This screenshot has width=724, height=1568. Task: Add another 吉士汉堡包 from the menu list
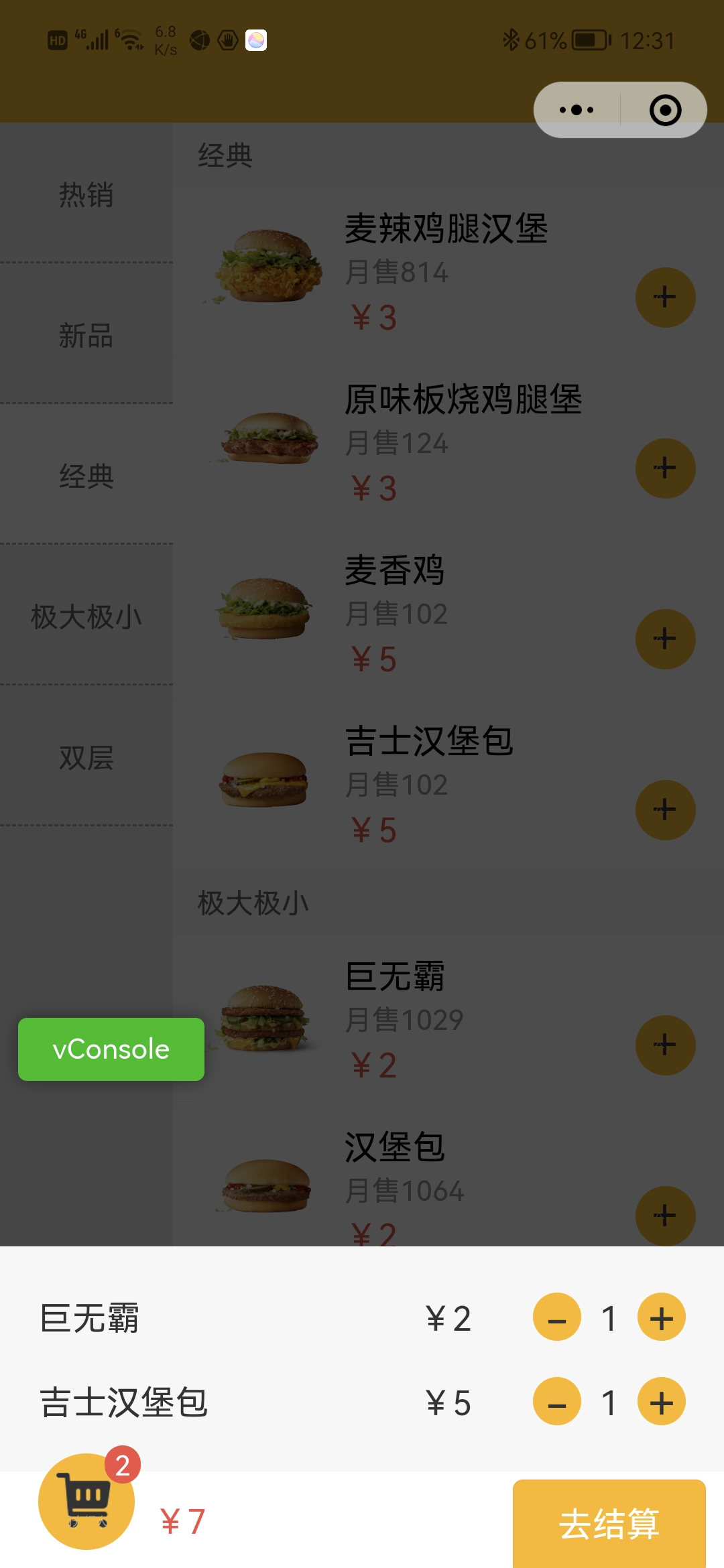(665, 809)
